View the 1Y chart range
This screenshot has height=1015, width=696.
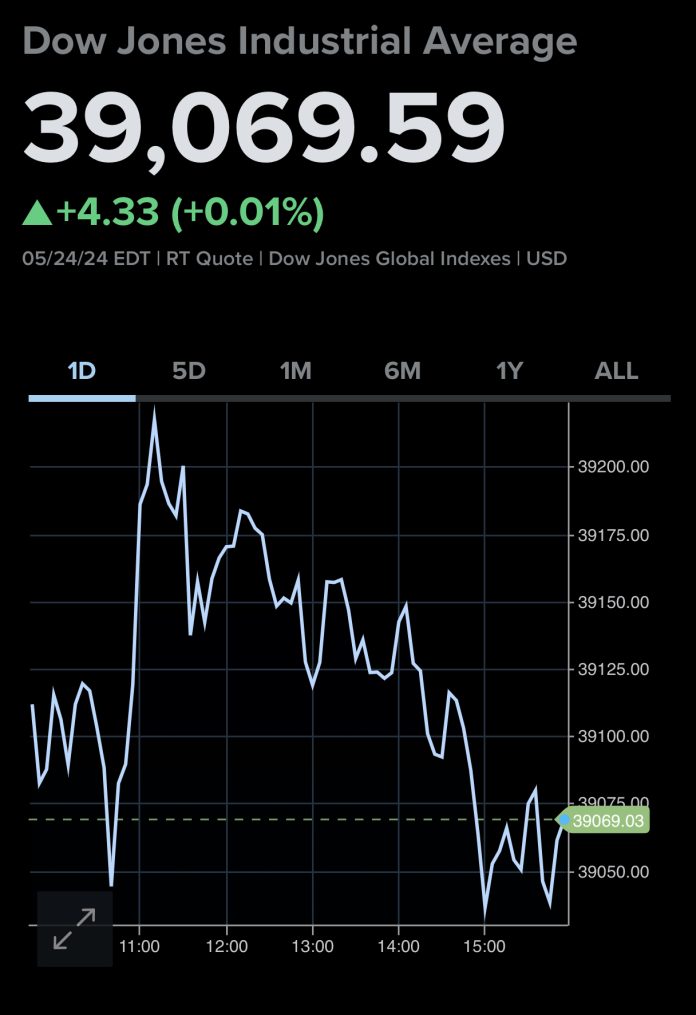[x=509, y=371]
